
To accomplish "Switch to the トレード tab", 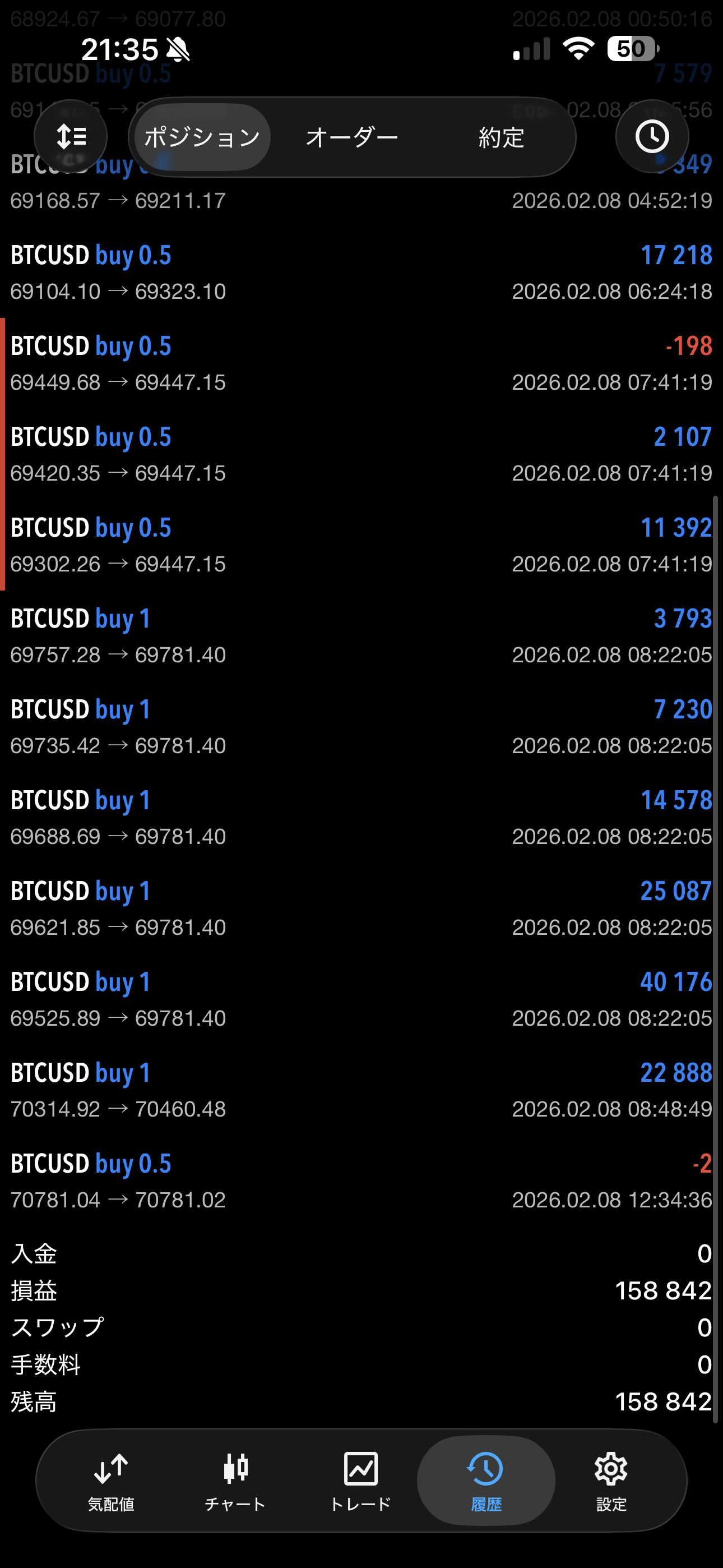I will point(360,1481).
